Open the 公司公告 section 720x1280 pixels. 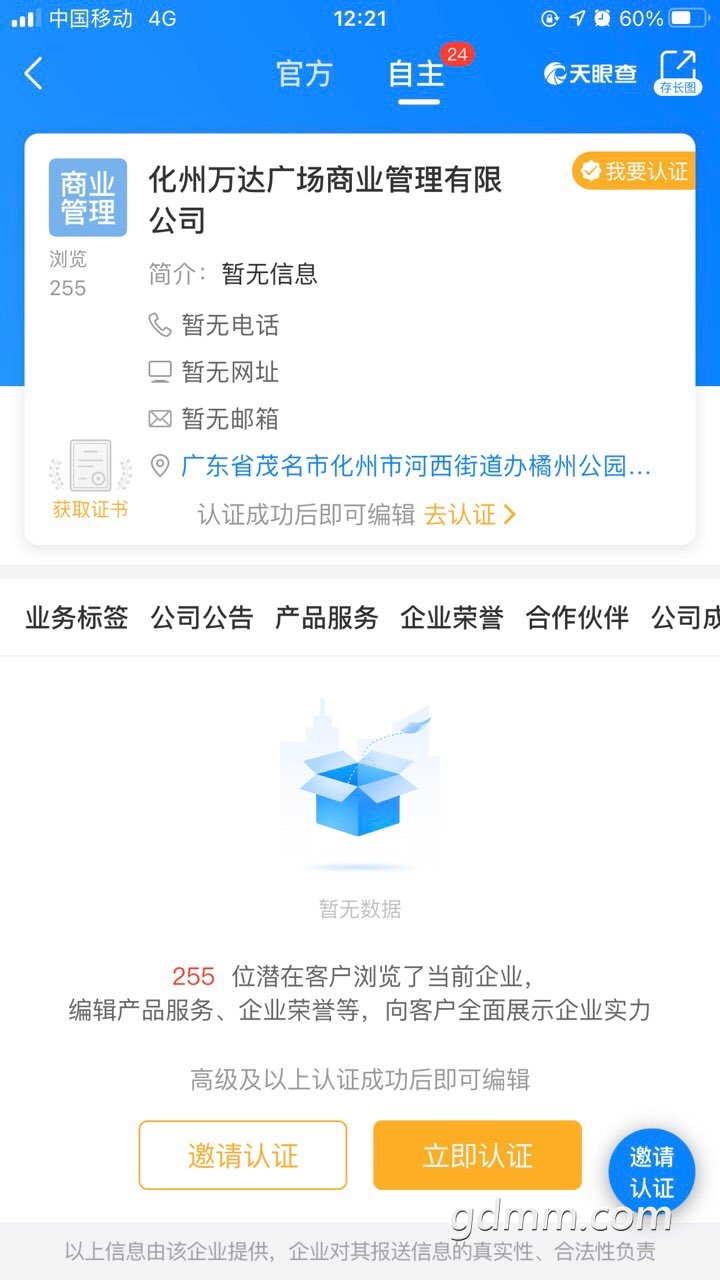[202, 618]
